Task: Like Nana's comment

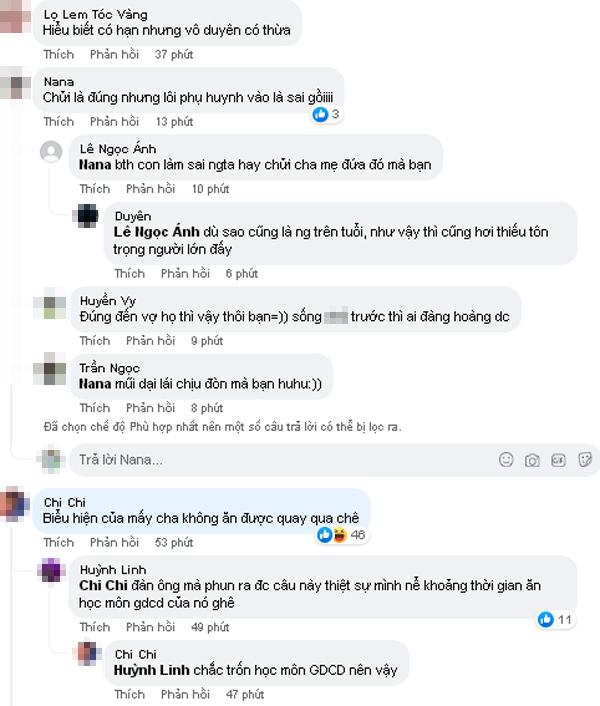Action: click(x=58, y=121)
